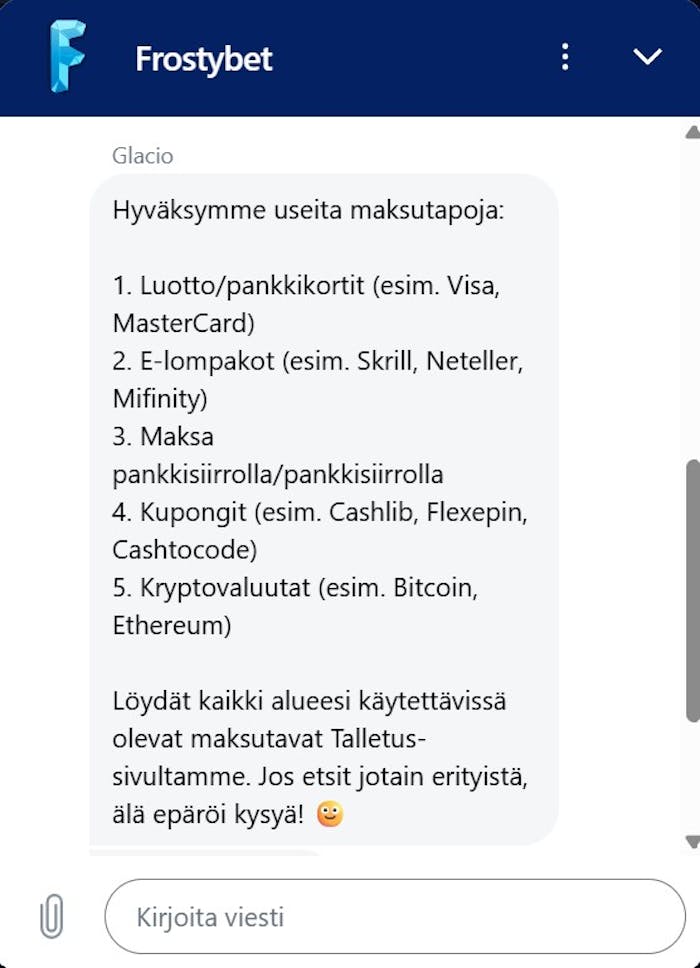The width and height of the screenshot is (700, 968).
Task: Minimize the Frostybet chat window
Action: (648, 57)
